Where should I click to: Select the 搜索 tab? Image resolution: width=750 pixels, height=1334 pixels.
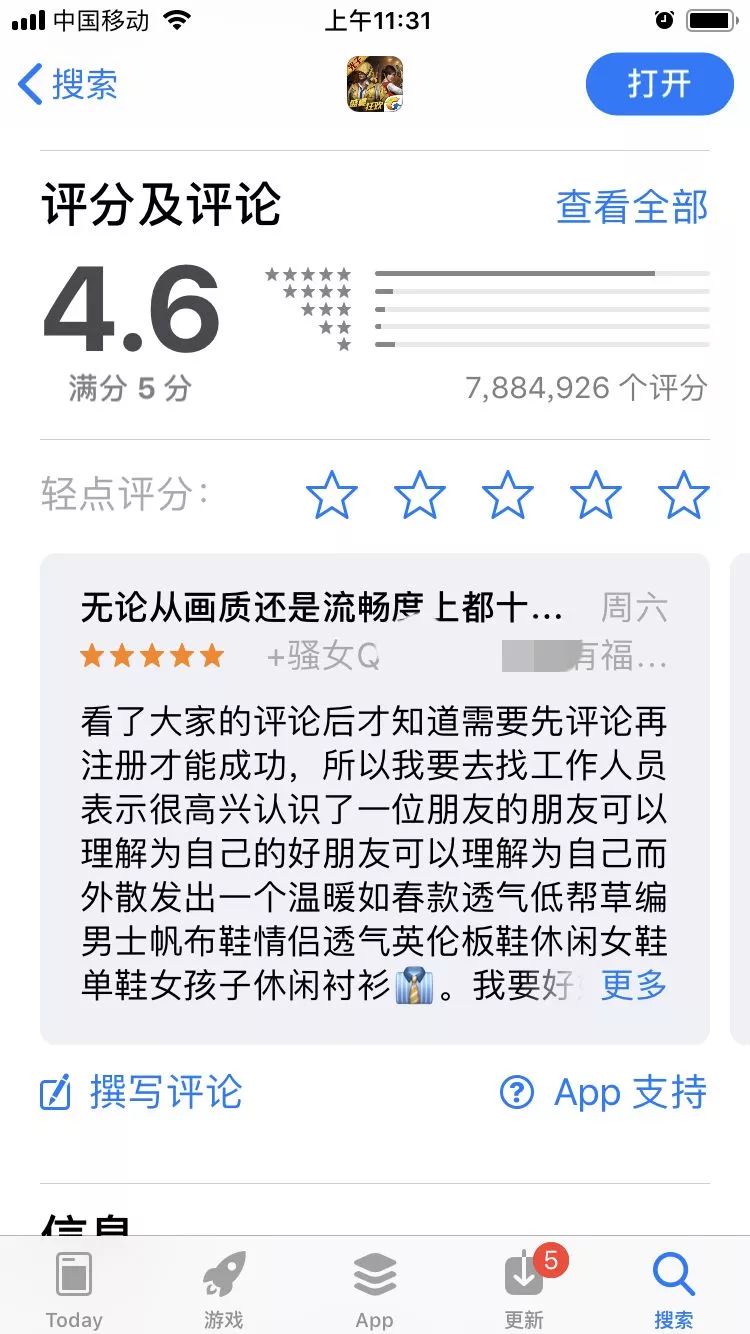click(x=674, y=1288)
